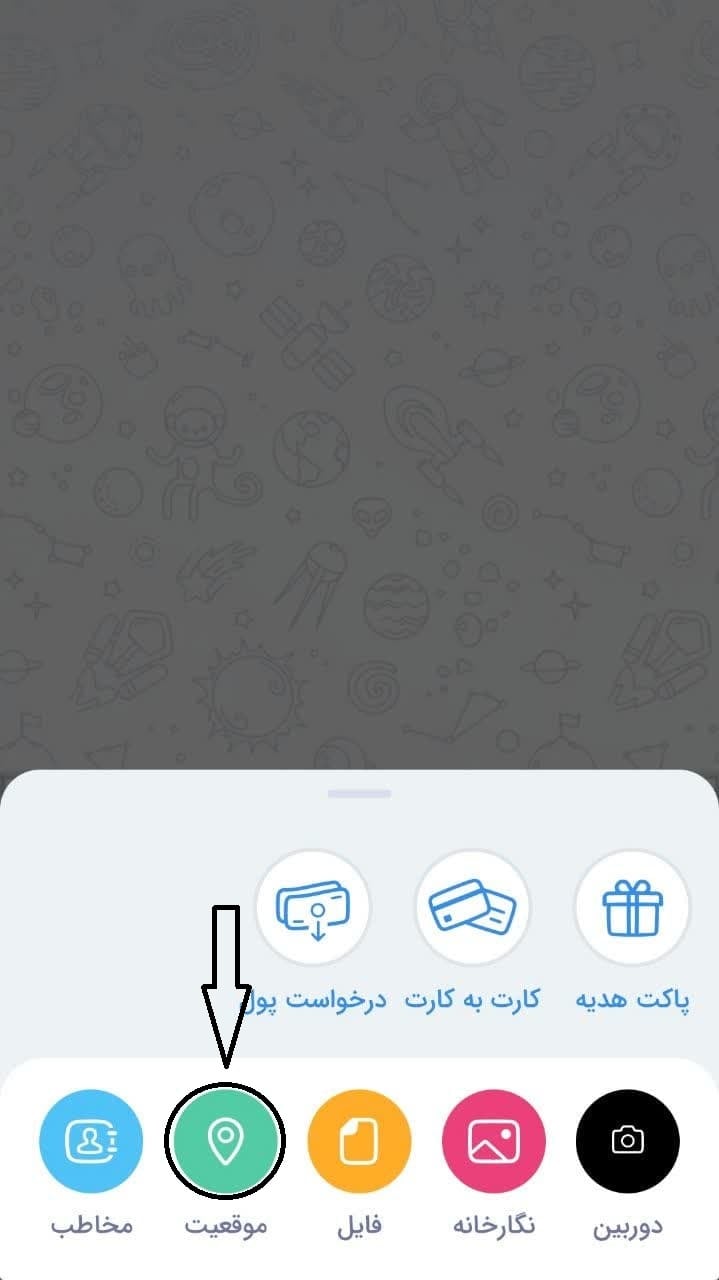Select the location (موقعیت) option

pyautogui.click(x=225, y=1141)
